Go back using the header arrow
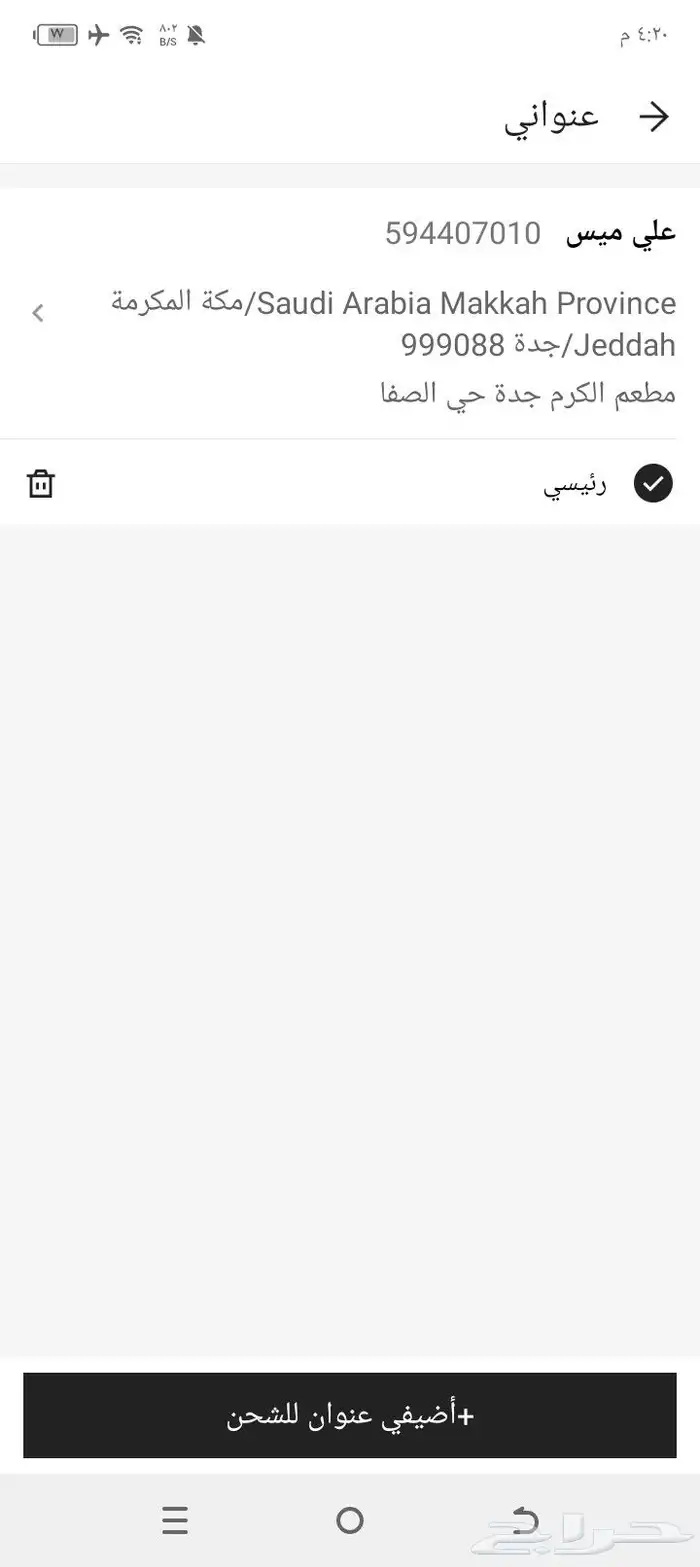Viewport: 700px width, 1567px height. click(x=653, y=117)
